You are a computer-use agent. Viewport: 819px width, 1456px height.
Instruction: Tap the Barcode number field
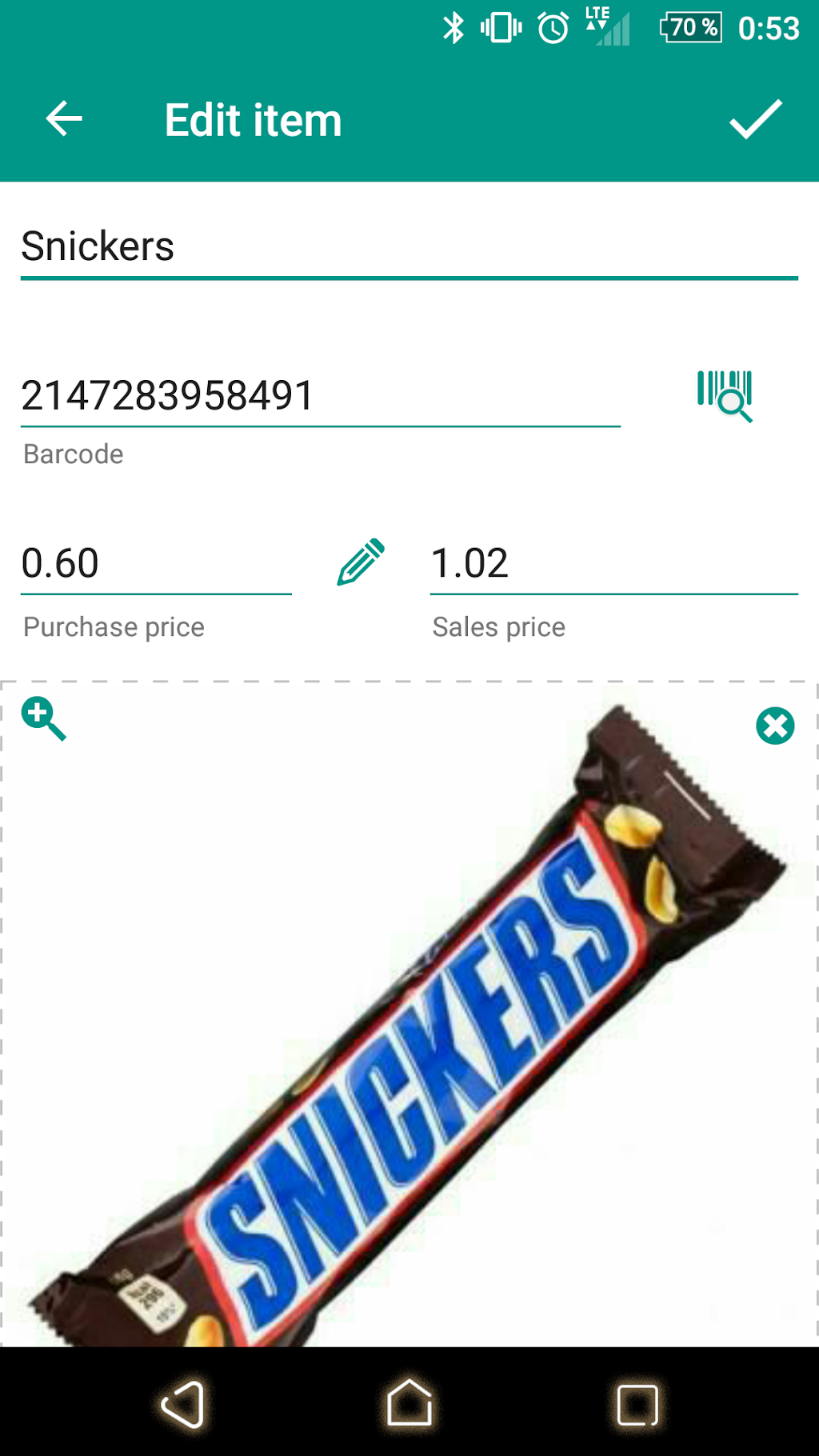320,396
